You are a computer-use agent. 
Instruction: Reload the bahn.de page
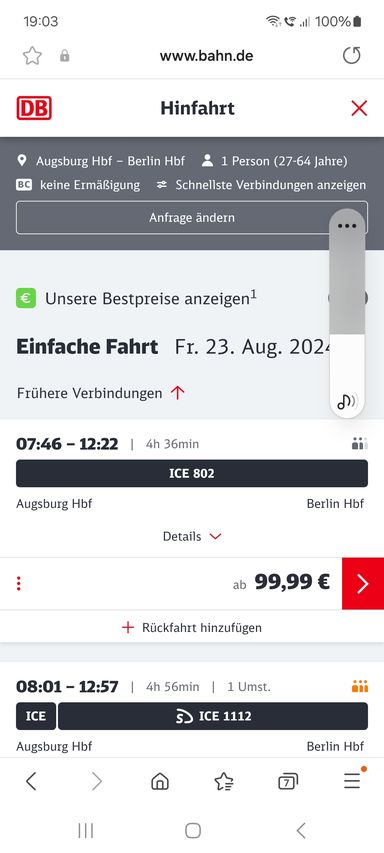351,55
